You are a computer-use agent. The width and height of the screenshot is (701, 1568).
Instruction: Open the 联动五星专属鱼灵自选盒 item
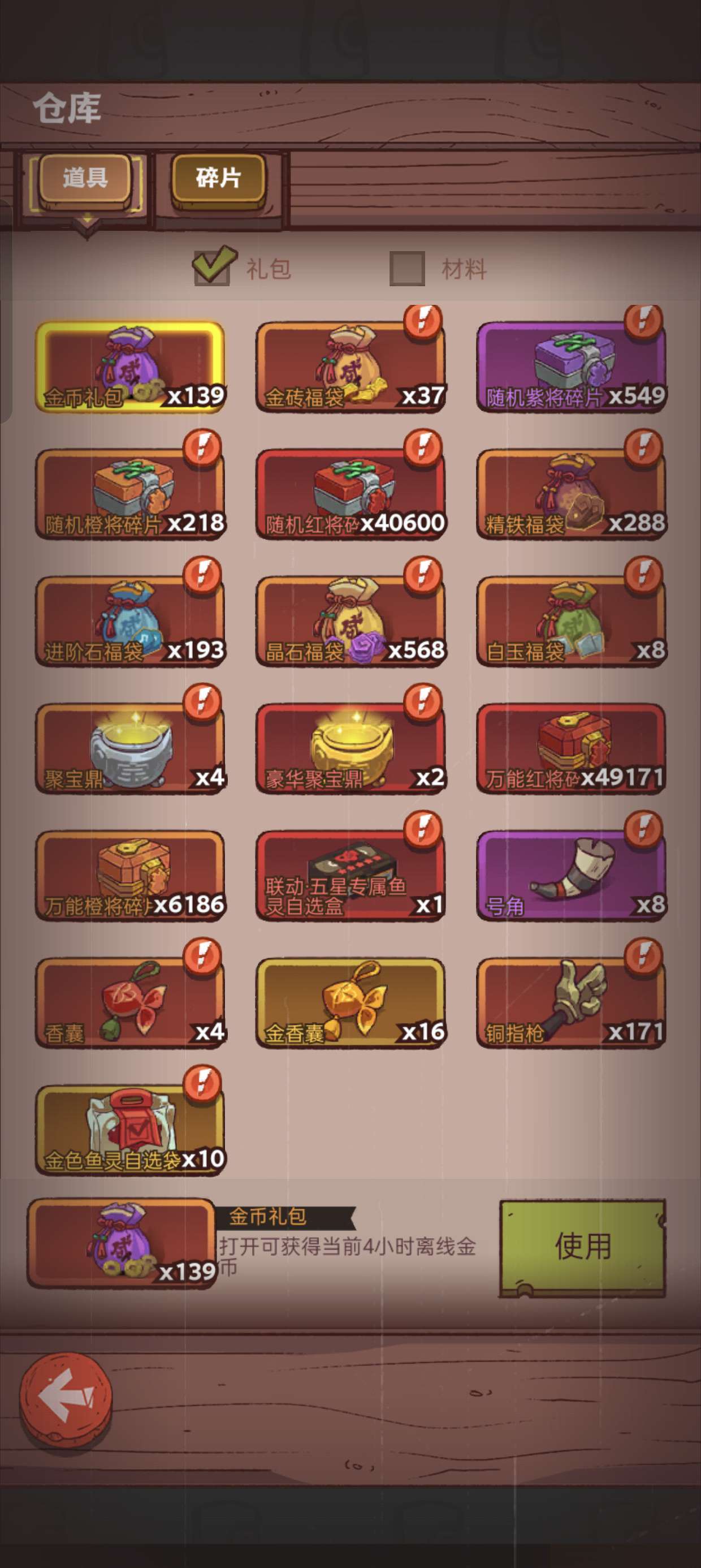pyautogui.click(x=350, y=875)
